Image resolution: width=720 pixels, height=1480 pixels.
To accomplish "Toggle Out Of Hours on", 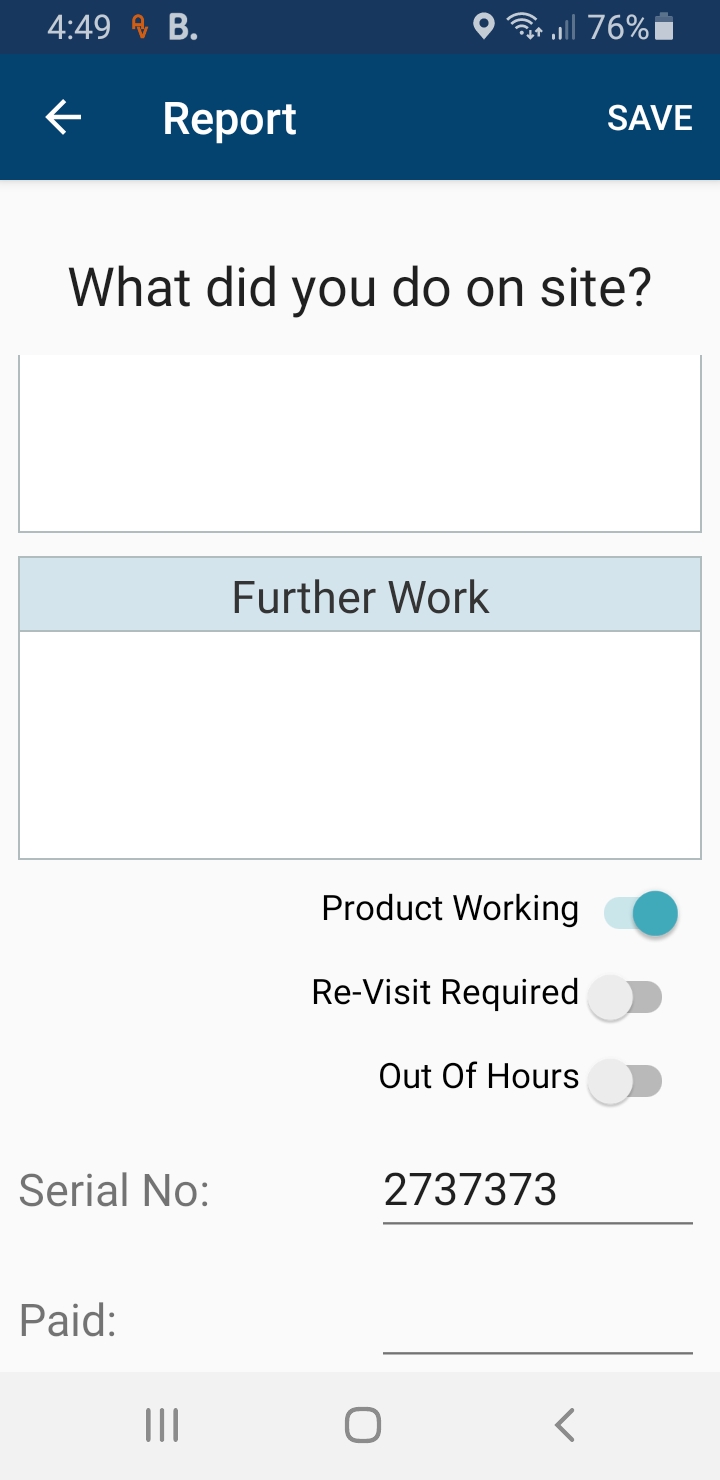I will coord(625,1081).
